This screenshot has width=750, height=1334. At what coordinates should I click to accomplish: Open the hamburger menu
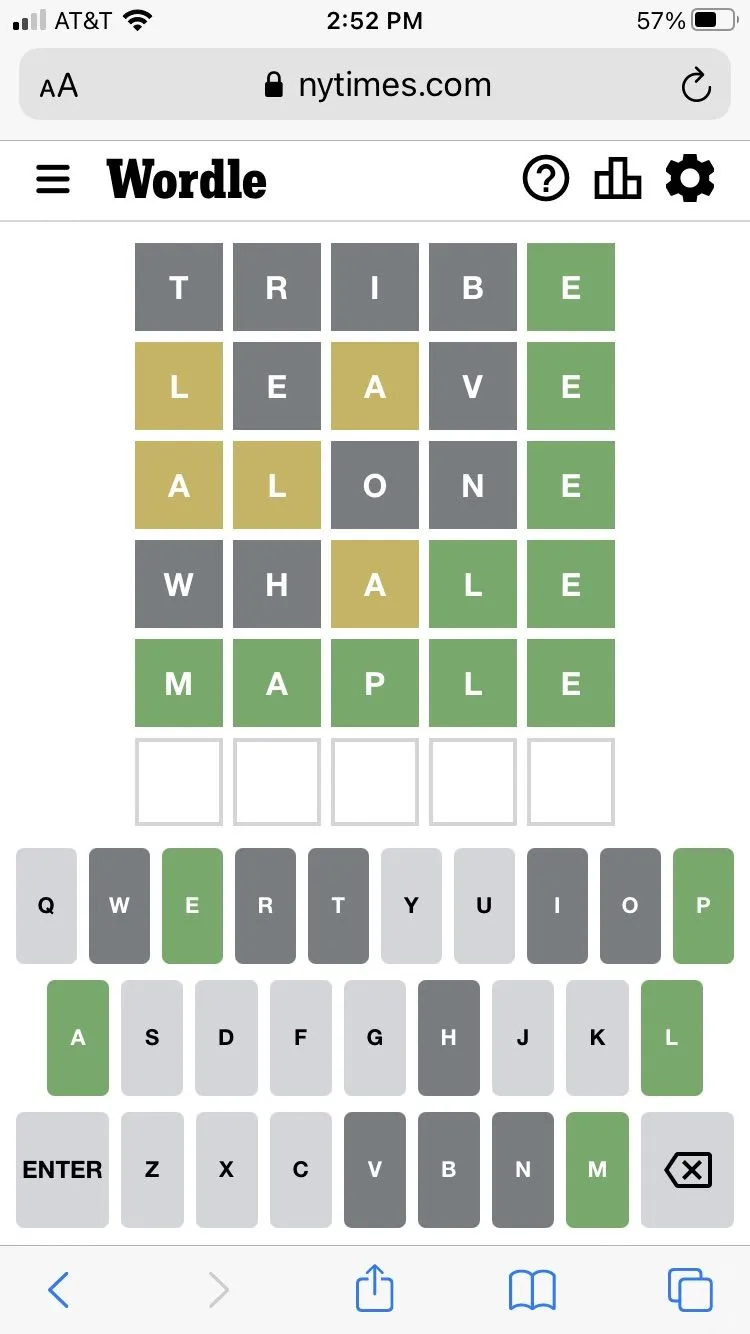(x=53, y=180)
